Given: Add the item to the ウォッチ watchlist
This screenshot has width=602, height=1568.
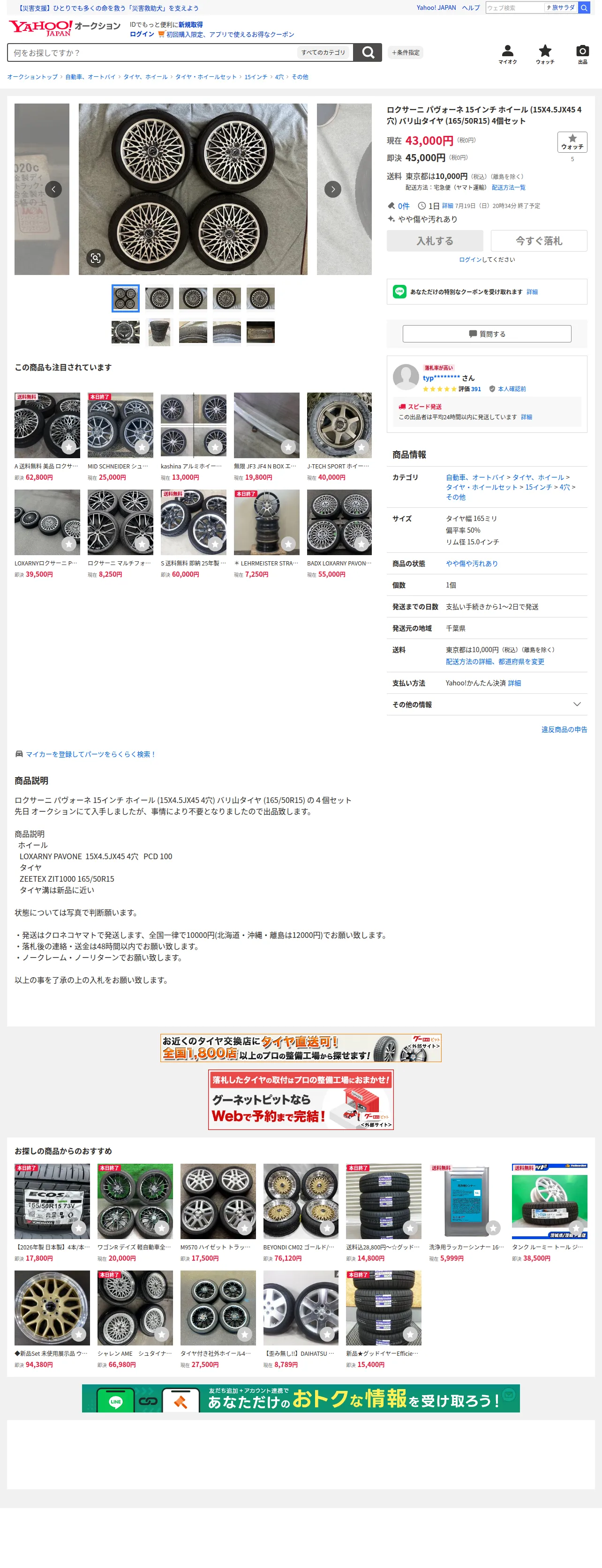Looking at the screenshot, I should click(572, 142).
